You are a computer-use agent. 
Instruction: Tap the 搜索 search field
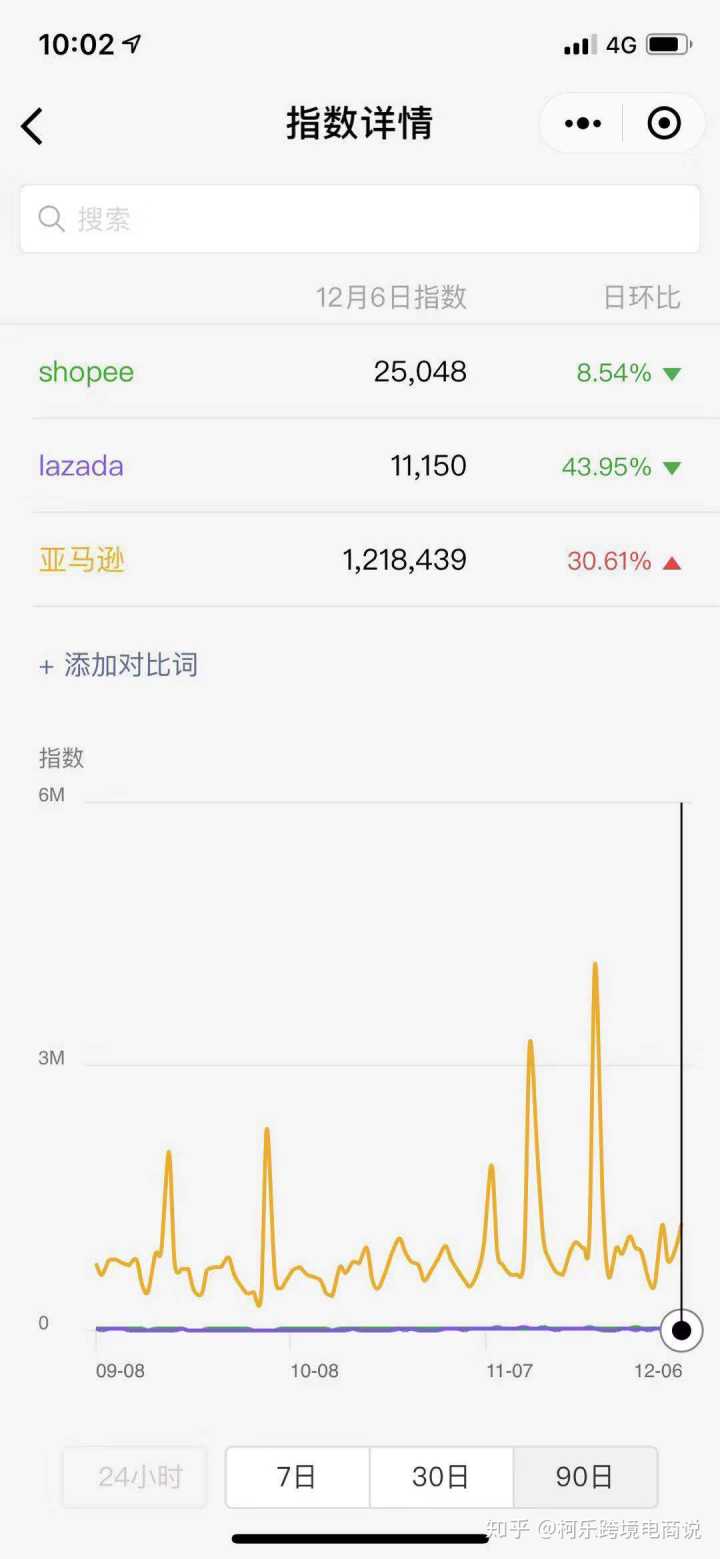(360, 219)
